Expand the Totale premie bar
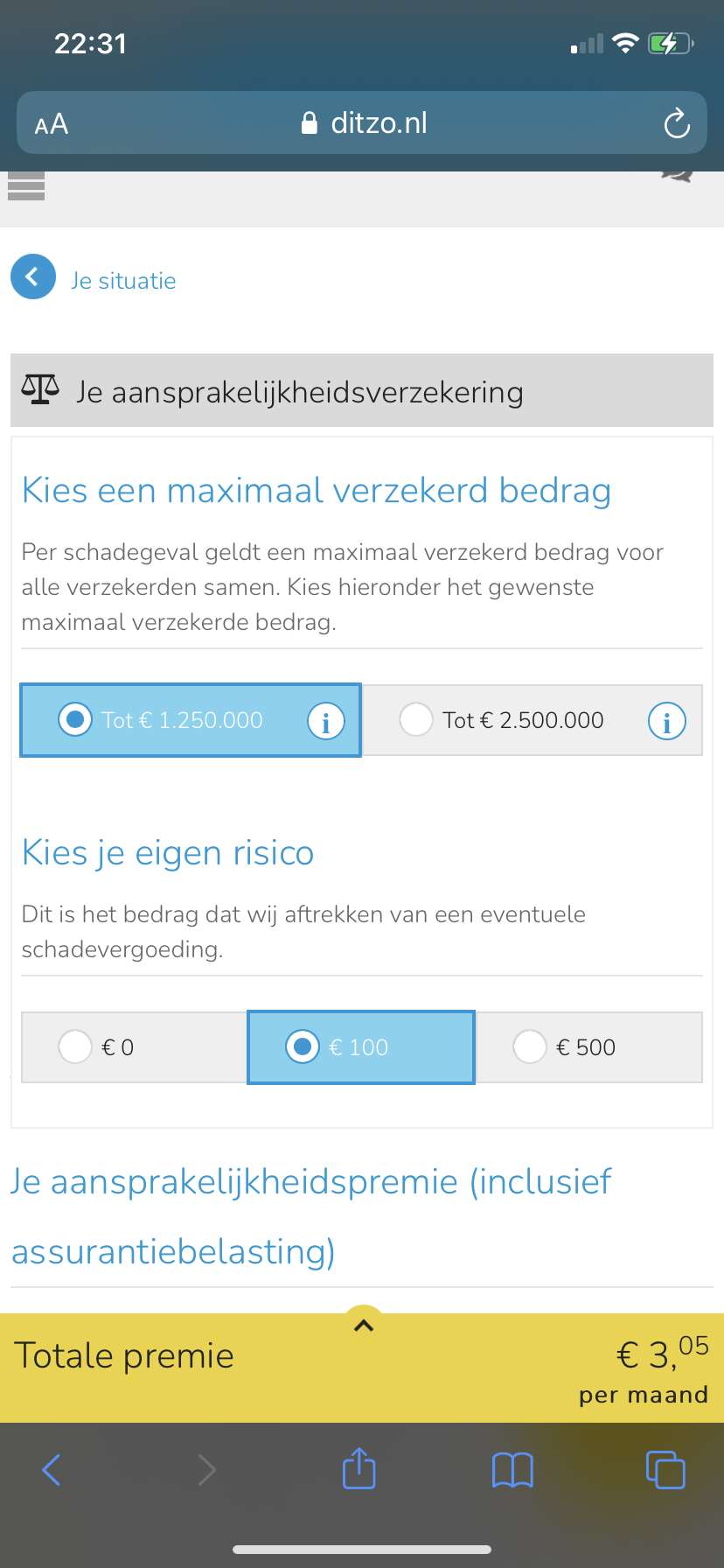 (x=364, y=1324)
